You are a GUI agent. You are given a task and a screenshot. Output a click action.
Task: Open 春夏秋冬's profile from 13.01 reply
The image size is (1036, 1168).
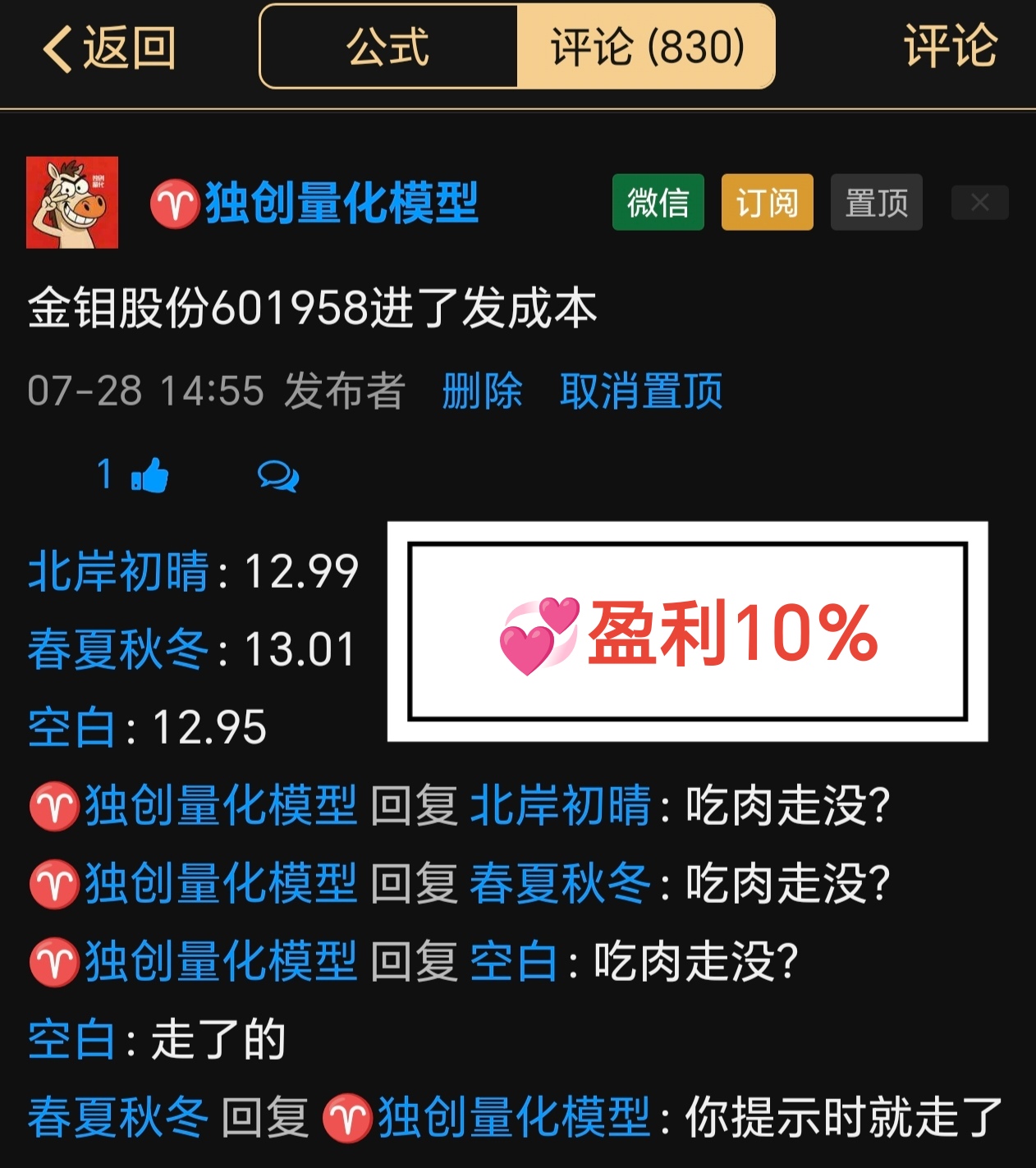click(119, 649)
